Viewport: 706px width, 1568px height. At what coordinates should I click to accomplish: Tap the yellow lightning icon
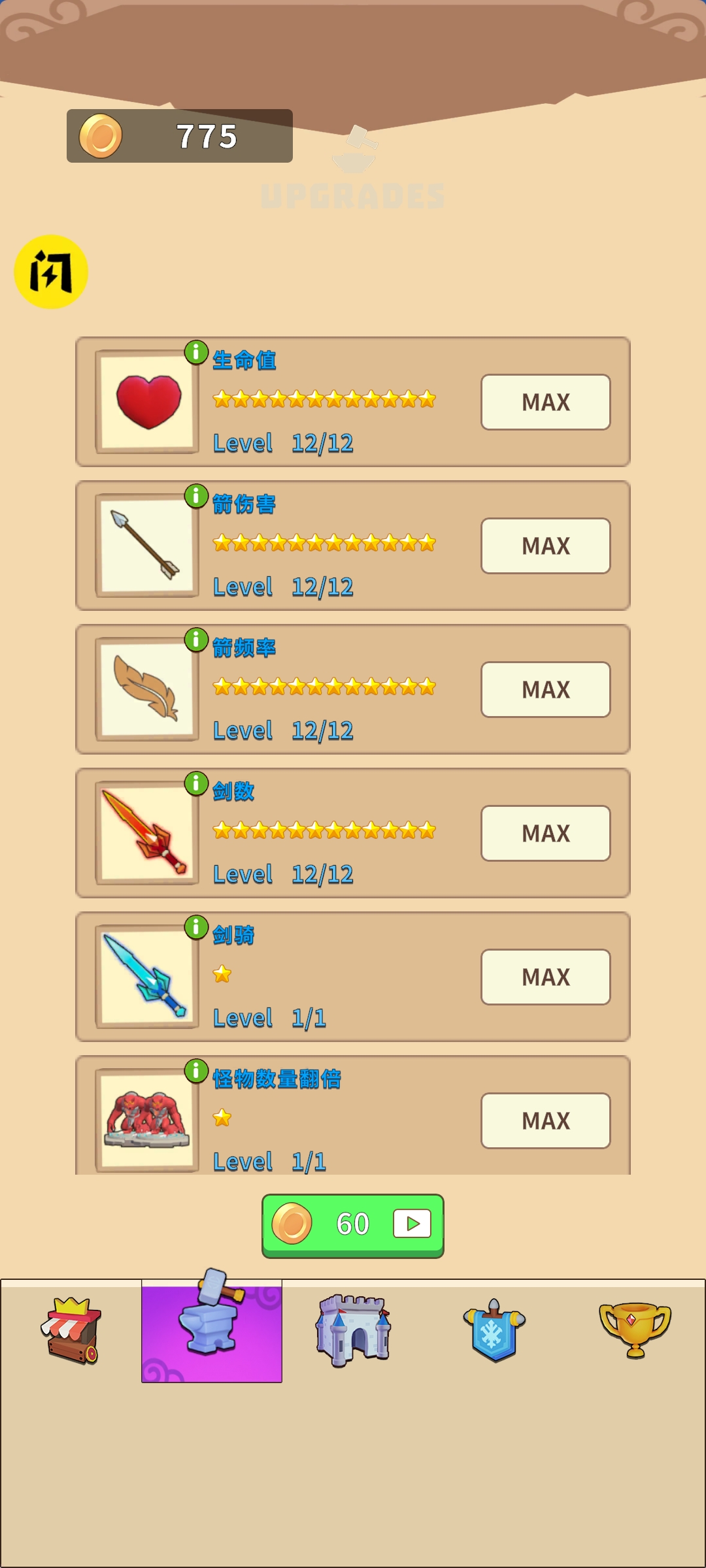pyautogui.click(x=51, y=272)
